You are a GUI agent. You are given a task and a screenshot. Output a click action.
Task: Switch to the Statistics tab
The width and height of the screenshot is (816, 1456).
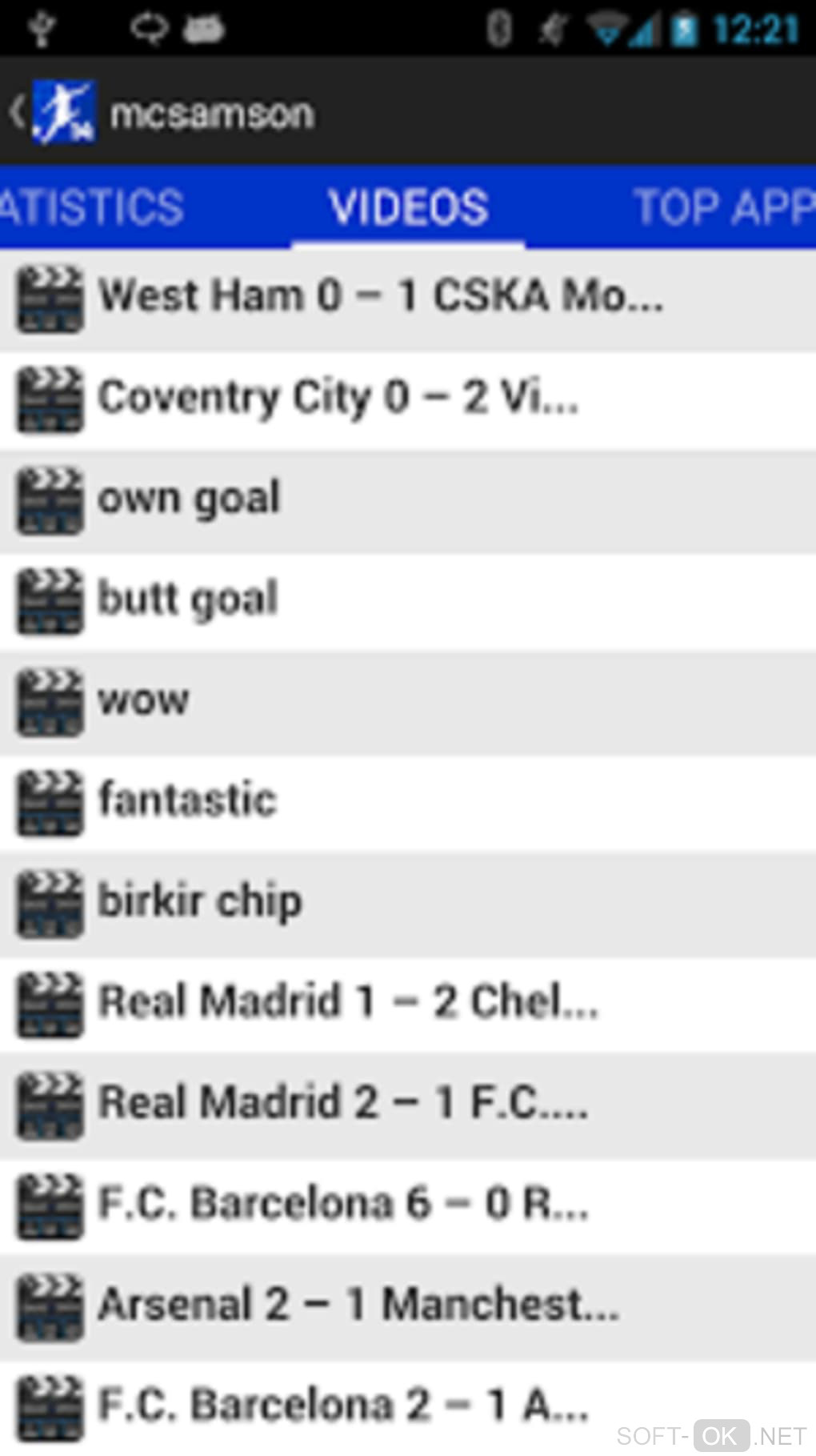pos(92,207)
